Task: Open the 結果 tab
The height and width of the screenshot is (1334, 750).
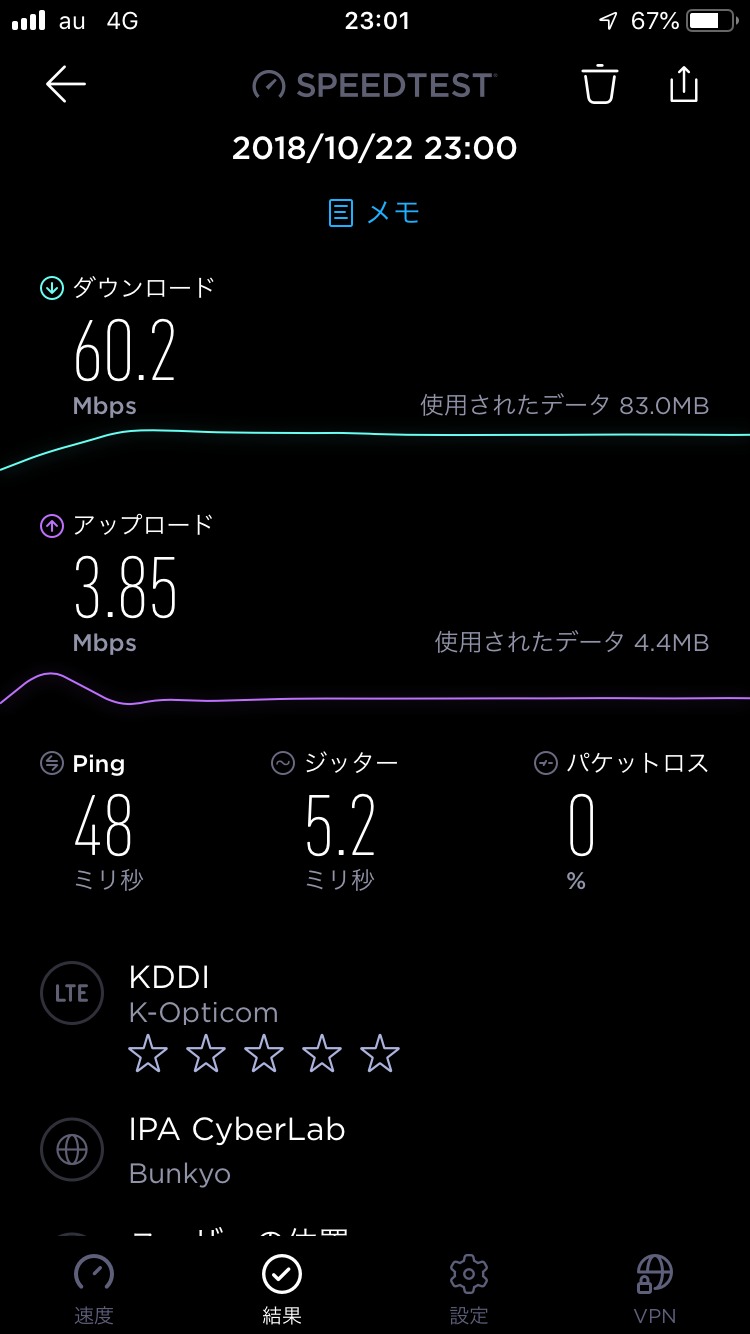Action: [282, 1290]
